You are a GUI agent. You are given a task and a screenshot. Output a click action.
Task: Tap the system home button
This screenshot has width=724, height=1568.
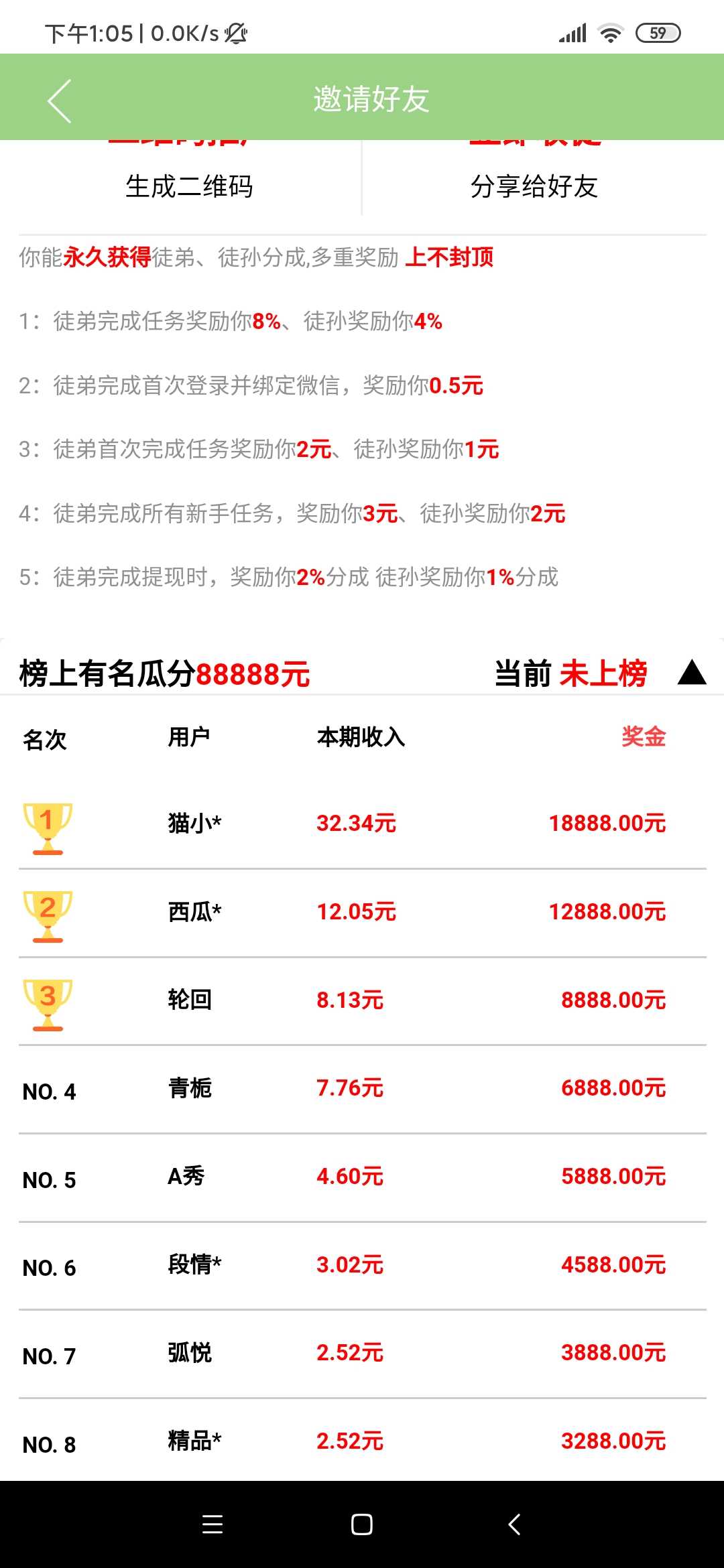coord(362,1524)
